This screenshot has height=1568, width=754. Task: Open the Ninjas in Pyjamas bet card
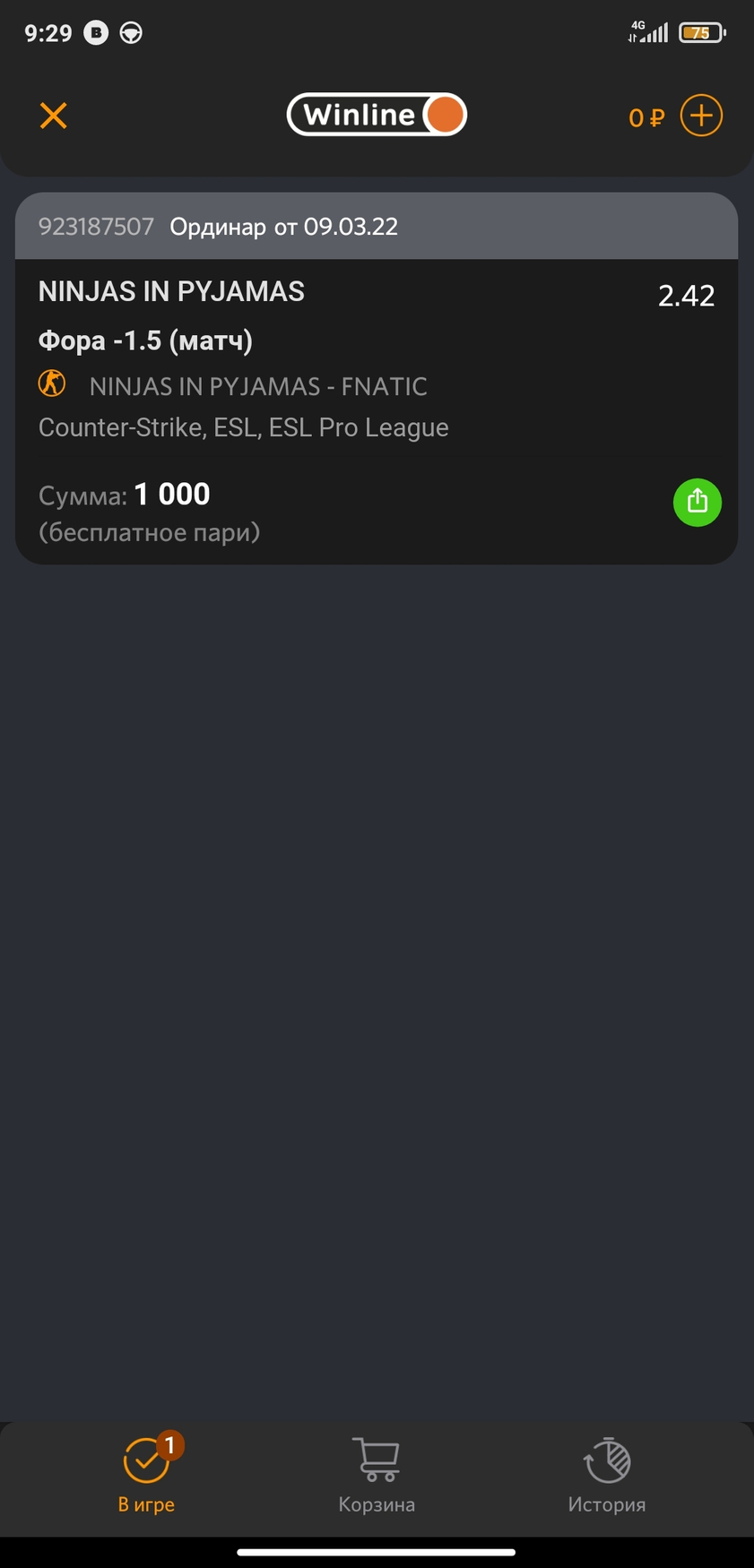point(359,376)
